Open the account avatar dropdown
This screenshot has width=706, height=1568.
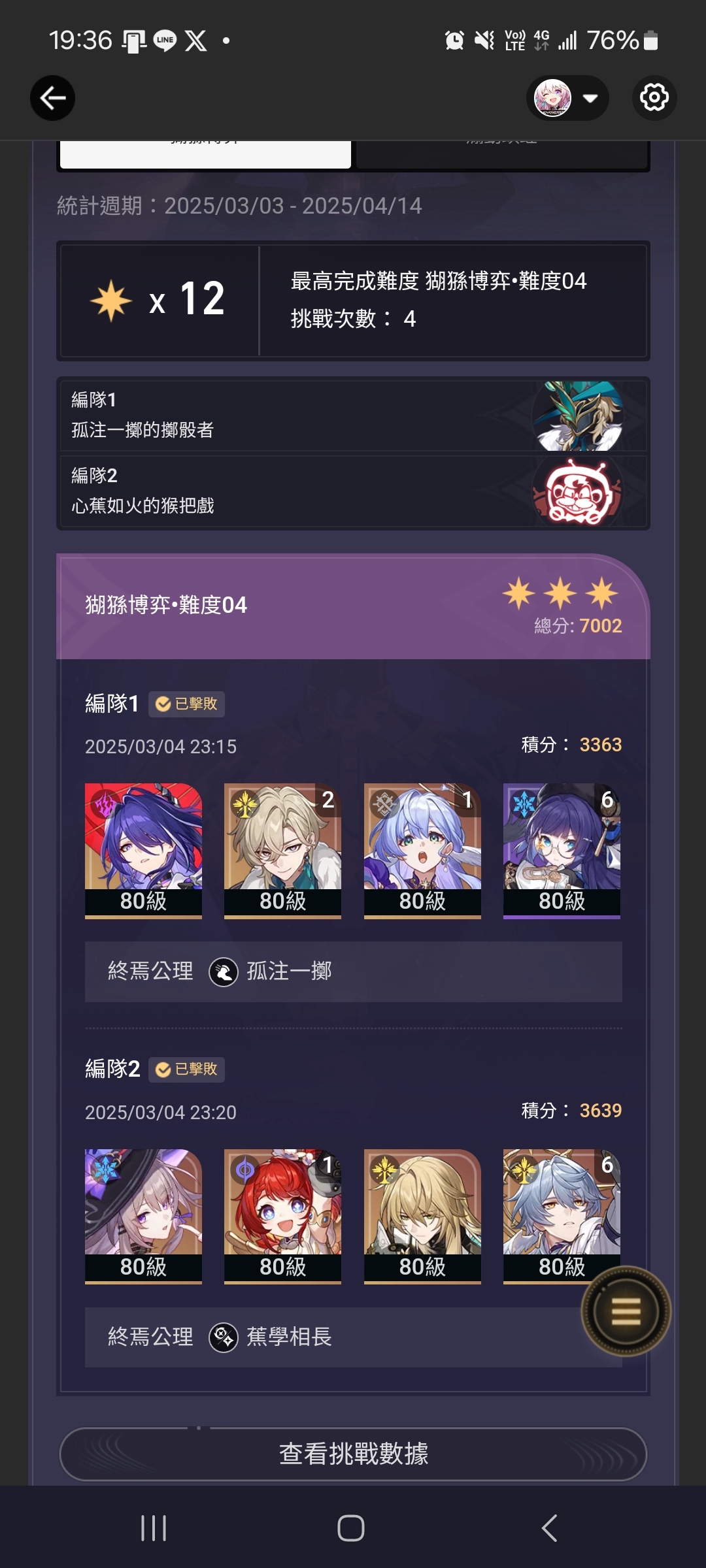(x=567, y=98)
